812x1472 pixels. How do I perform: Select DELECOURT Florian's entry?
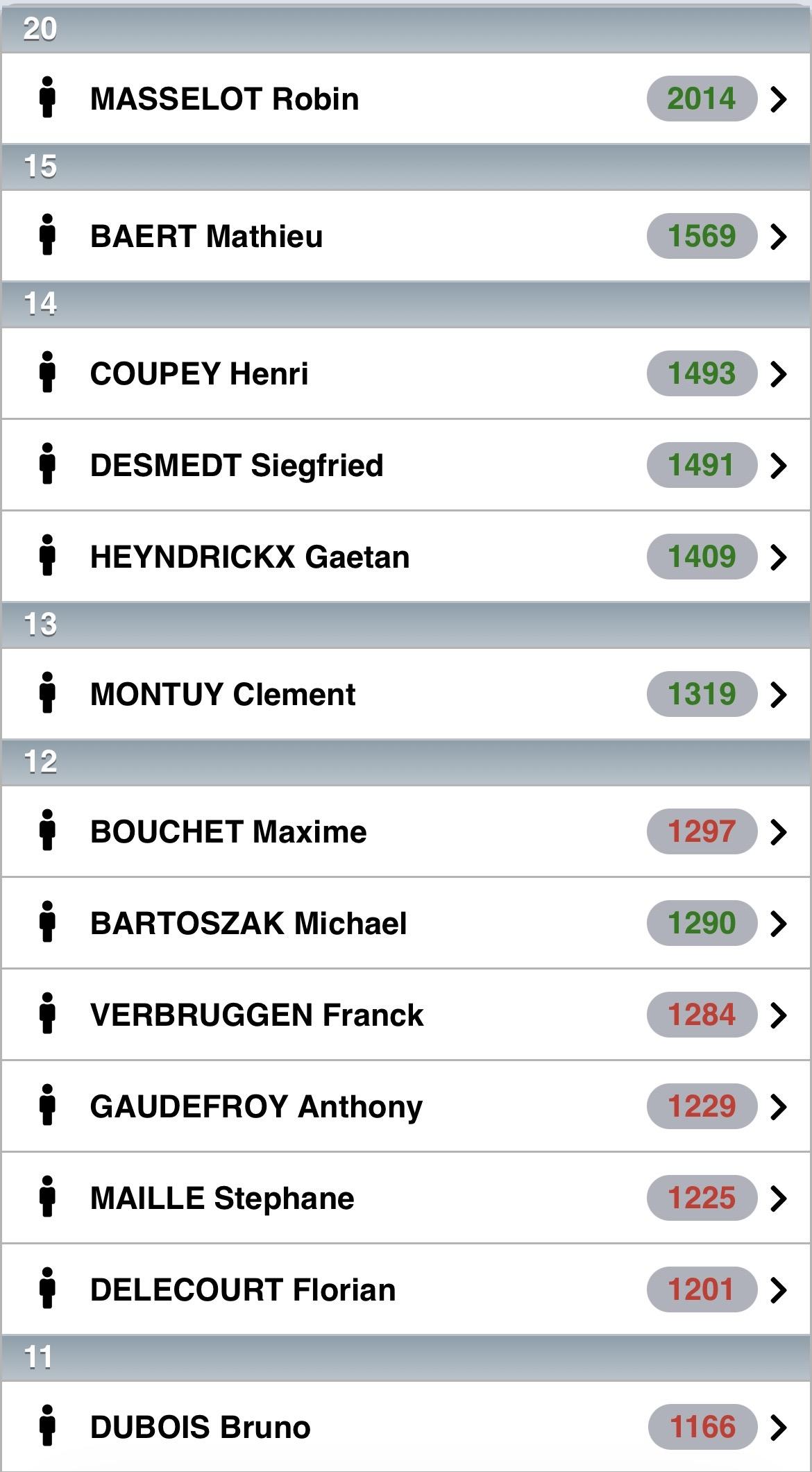point(406,1289)
